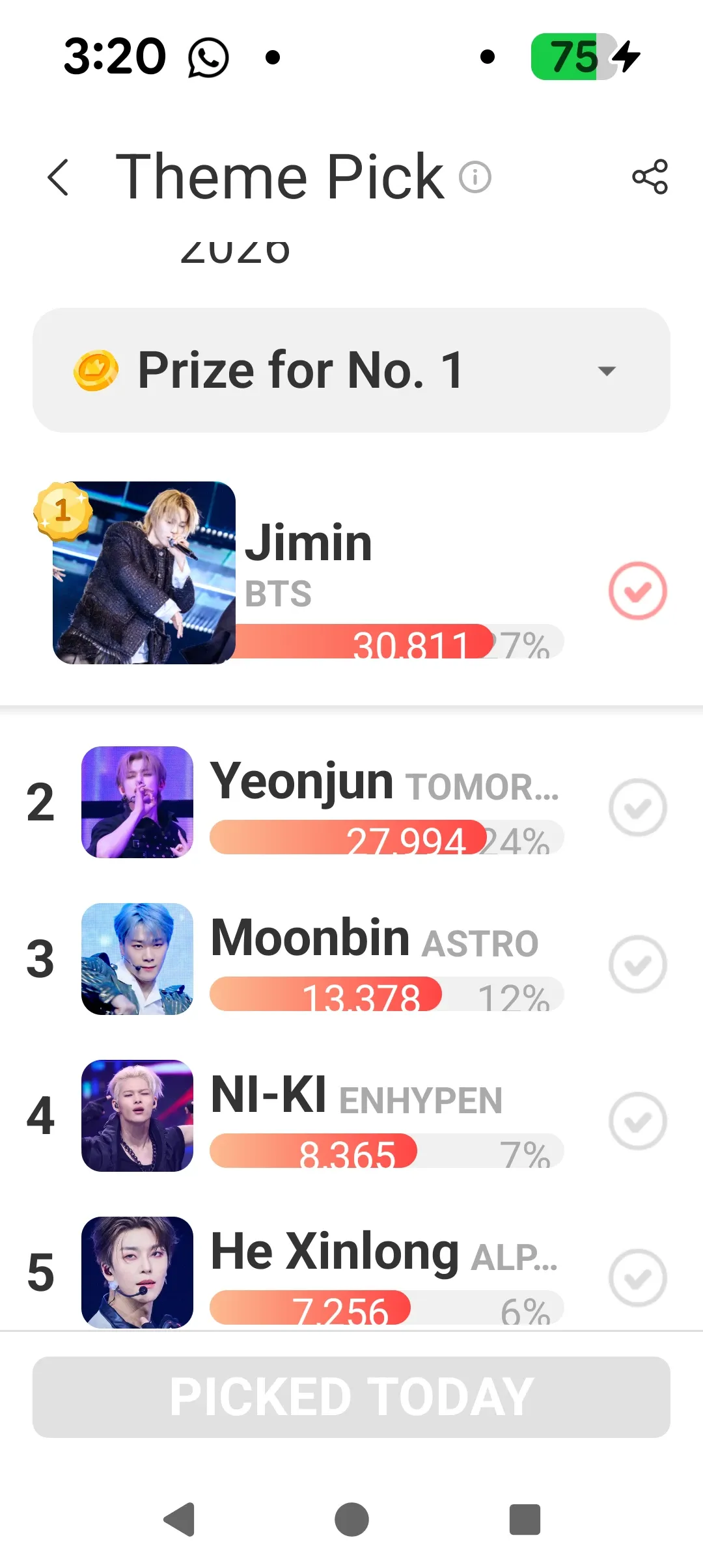Open the Theme Pick info icon

(x=475, y=177)
